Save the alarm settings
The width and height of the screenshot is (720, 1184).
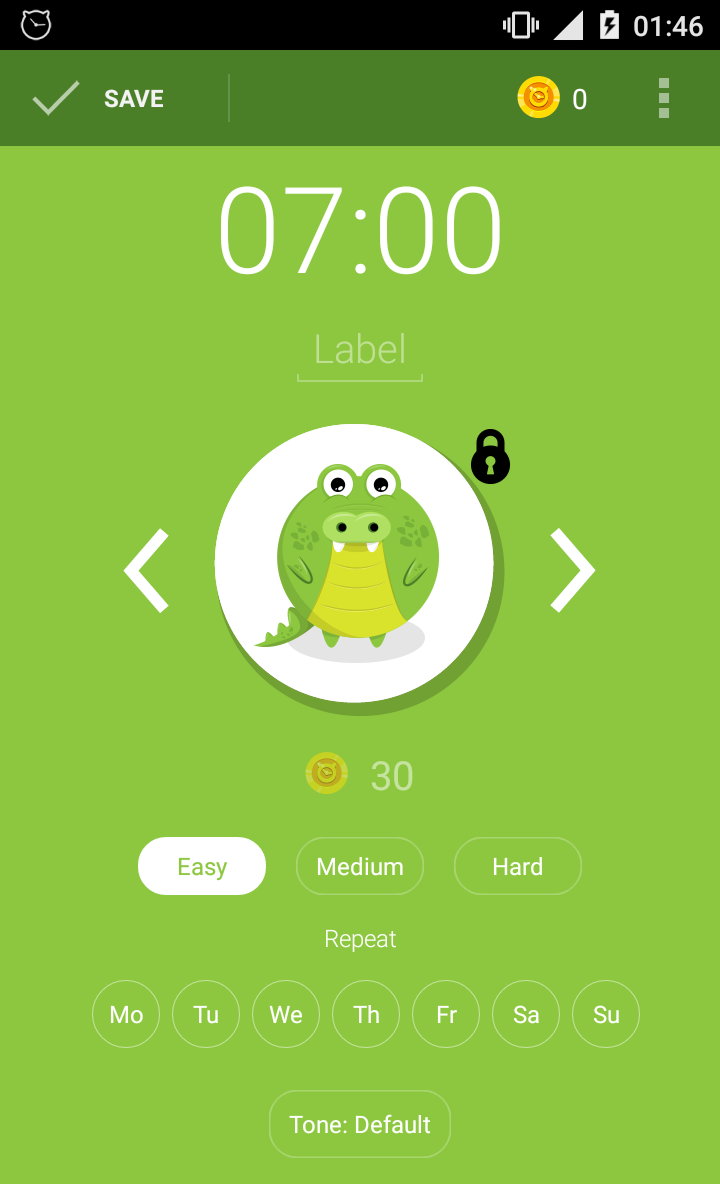pos(100,99)
